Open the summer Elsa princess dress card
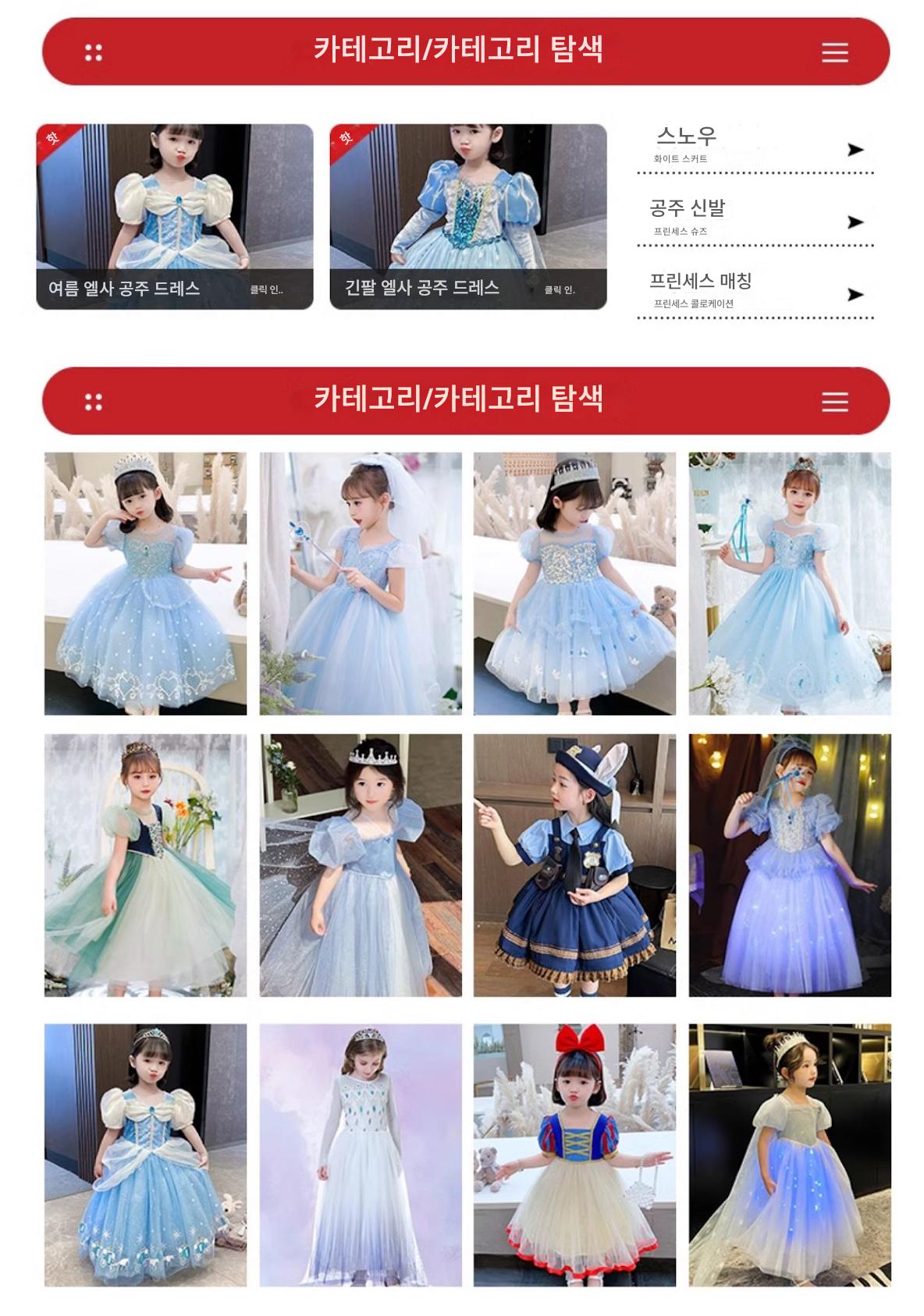Screen dimensions: 924x1316 coord(174,216)
